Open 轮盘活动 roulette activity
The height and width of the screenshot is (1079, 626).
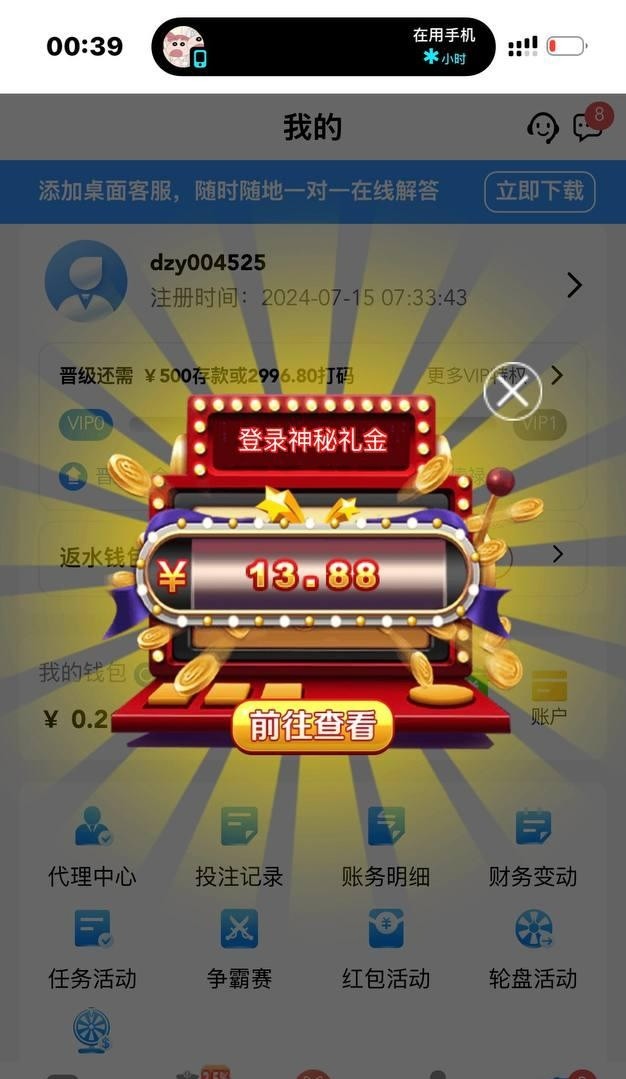[x=533, y=948]
